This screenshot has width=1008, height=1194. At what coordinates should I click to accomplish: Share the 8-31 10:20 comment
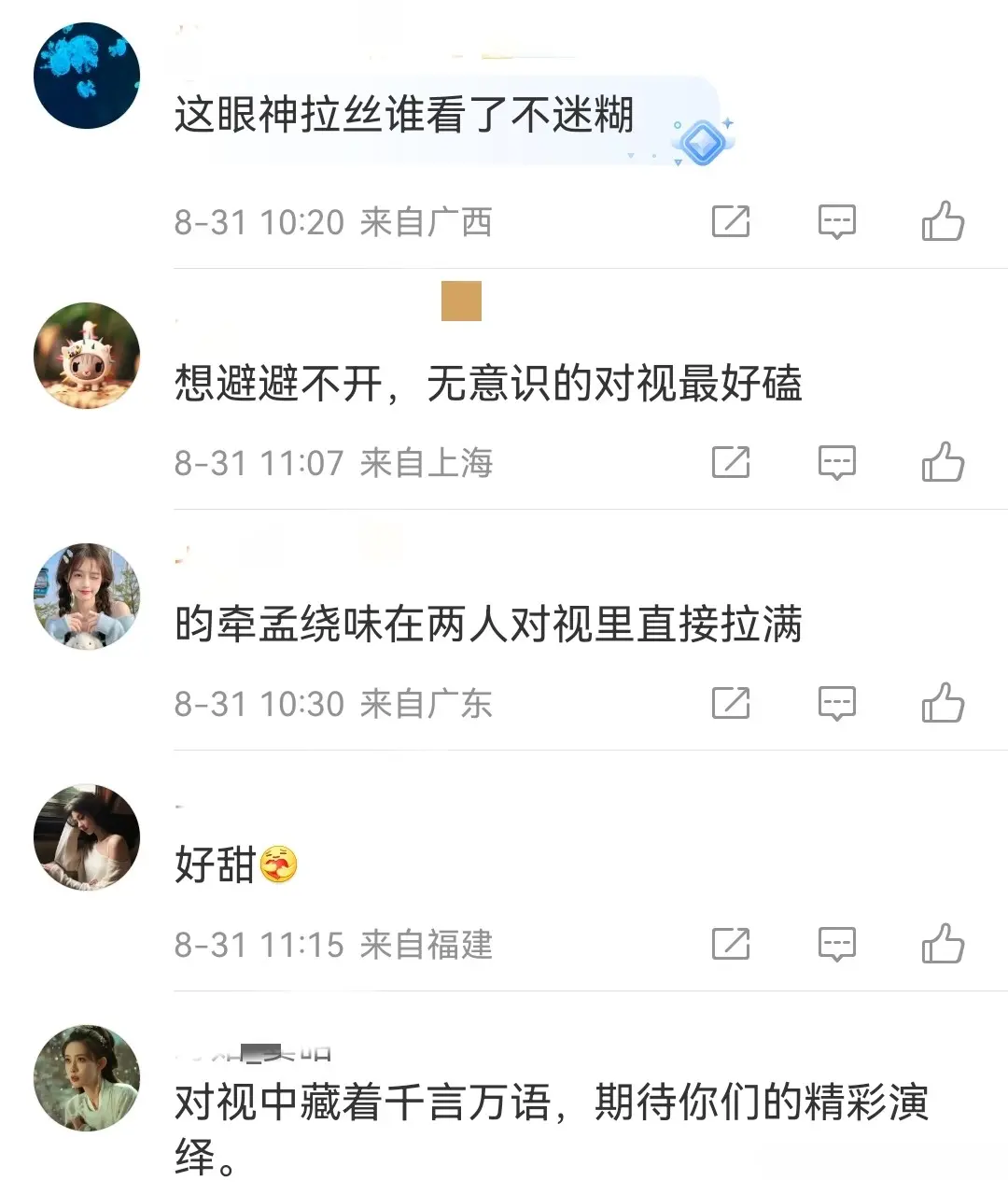pyautogui.click(x=731, y=222)
